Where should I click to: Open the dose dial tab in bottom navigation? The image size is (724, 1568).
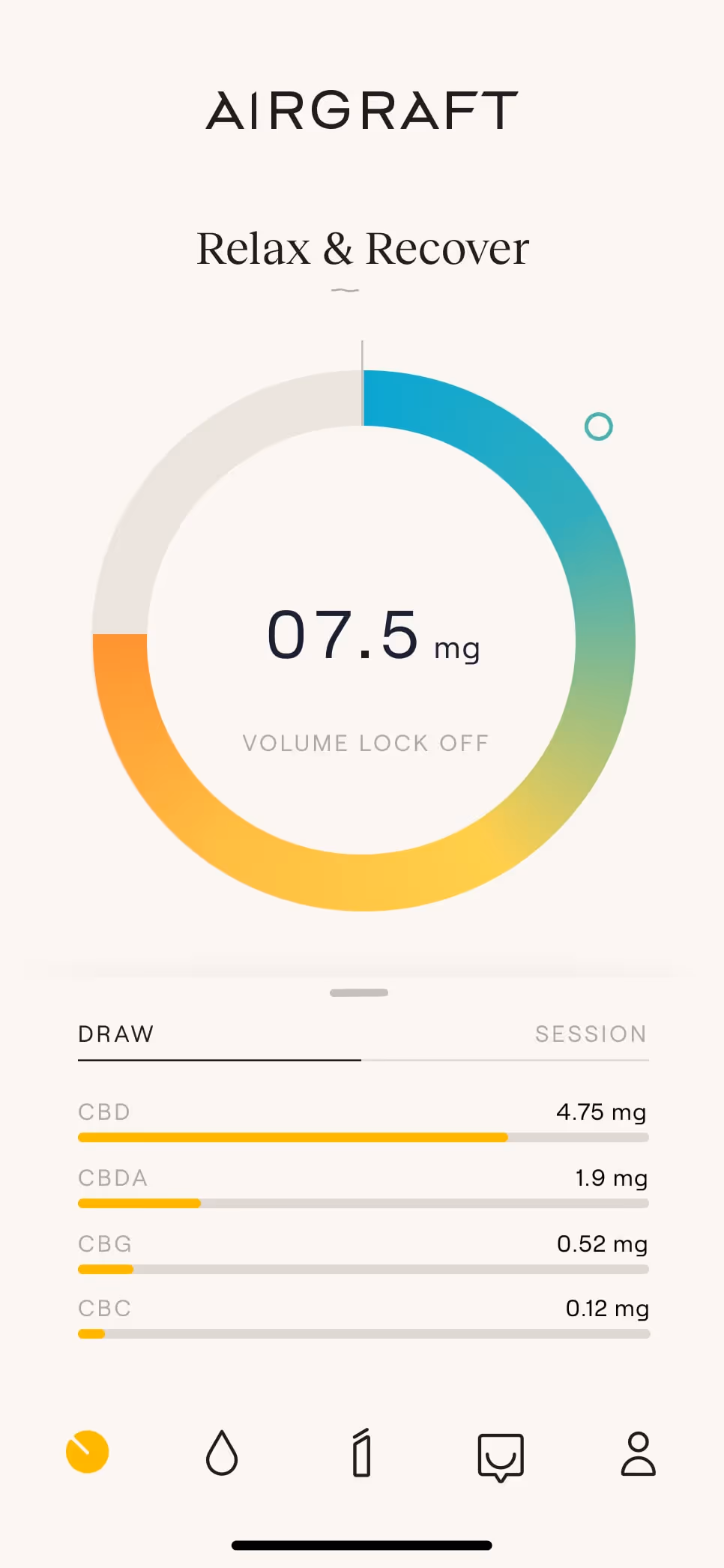click(88, 1453)
